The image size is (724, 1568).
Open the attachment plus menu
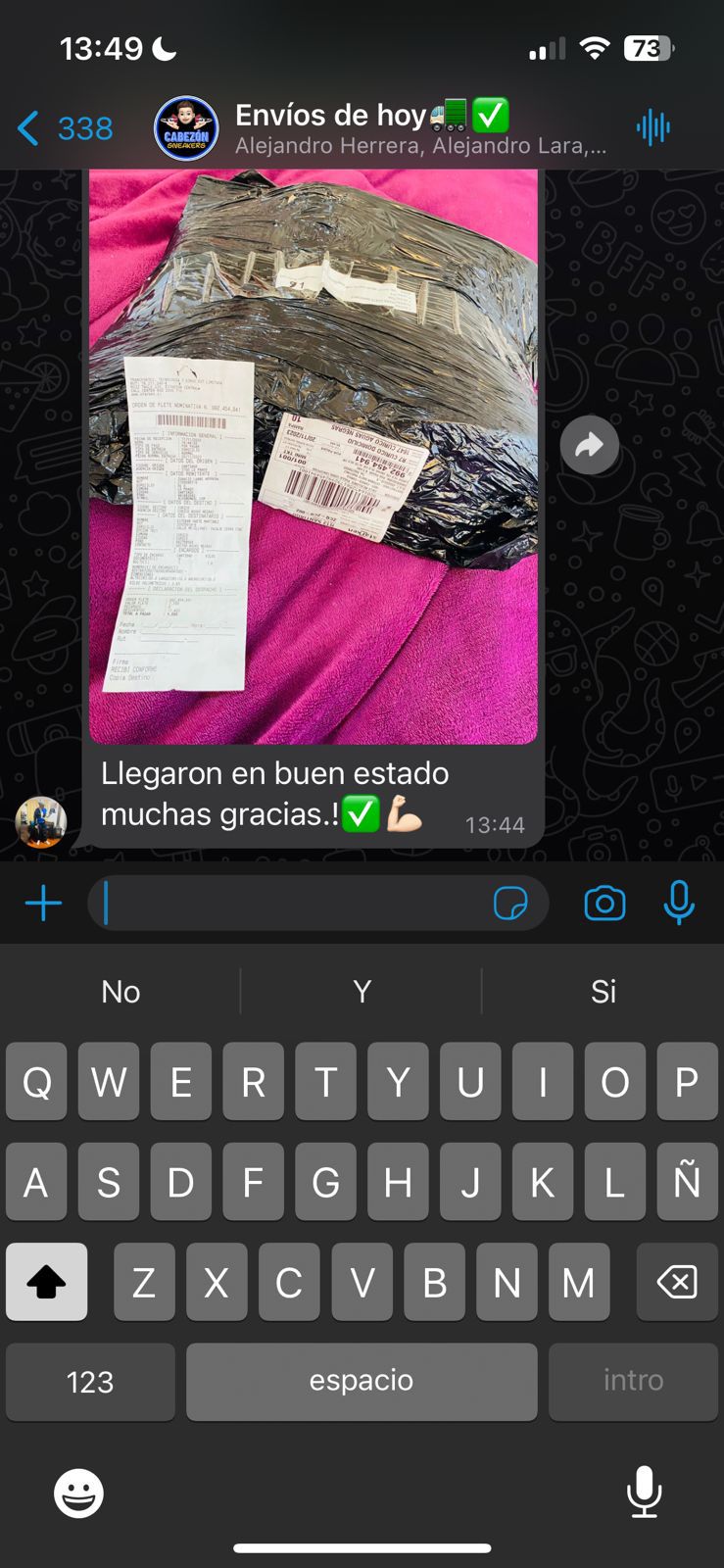coord(43,903)
